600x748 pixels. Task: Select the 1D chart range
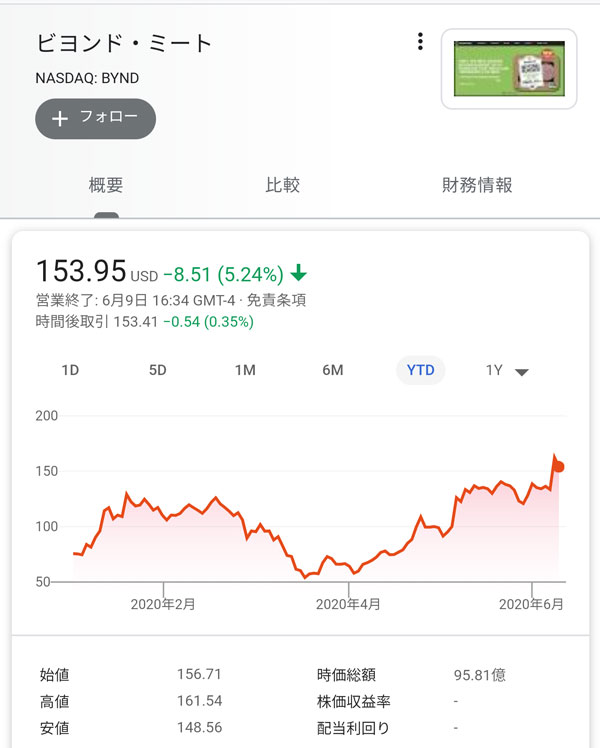[70, 370]
